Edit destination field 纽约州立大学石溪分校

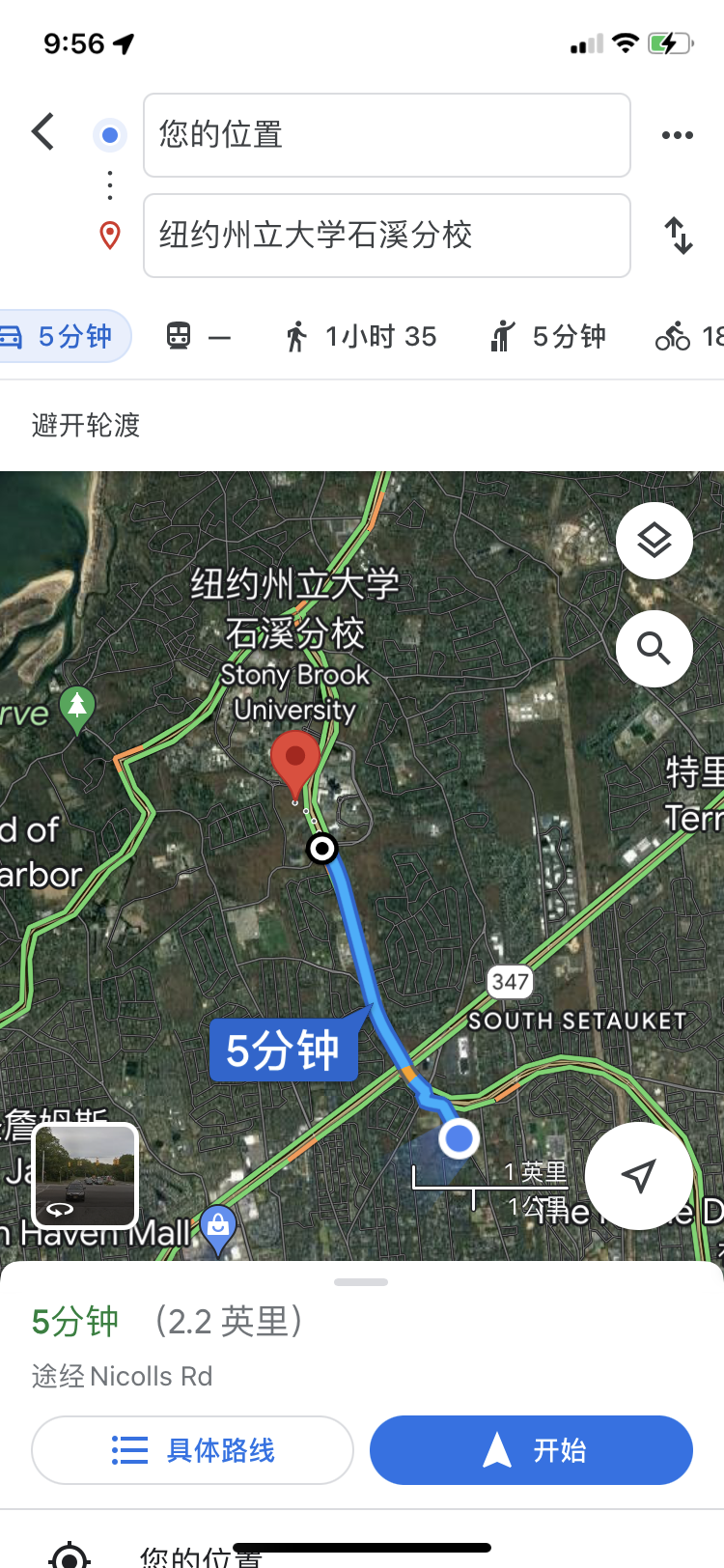pyautogui.click(x=386, y=236)
